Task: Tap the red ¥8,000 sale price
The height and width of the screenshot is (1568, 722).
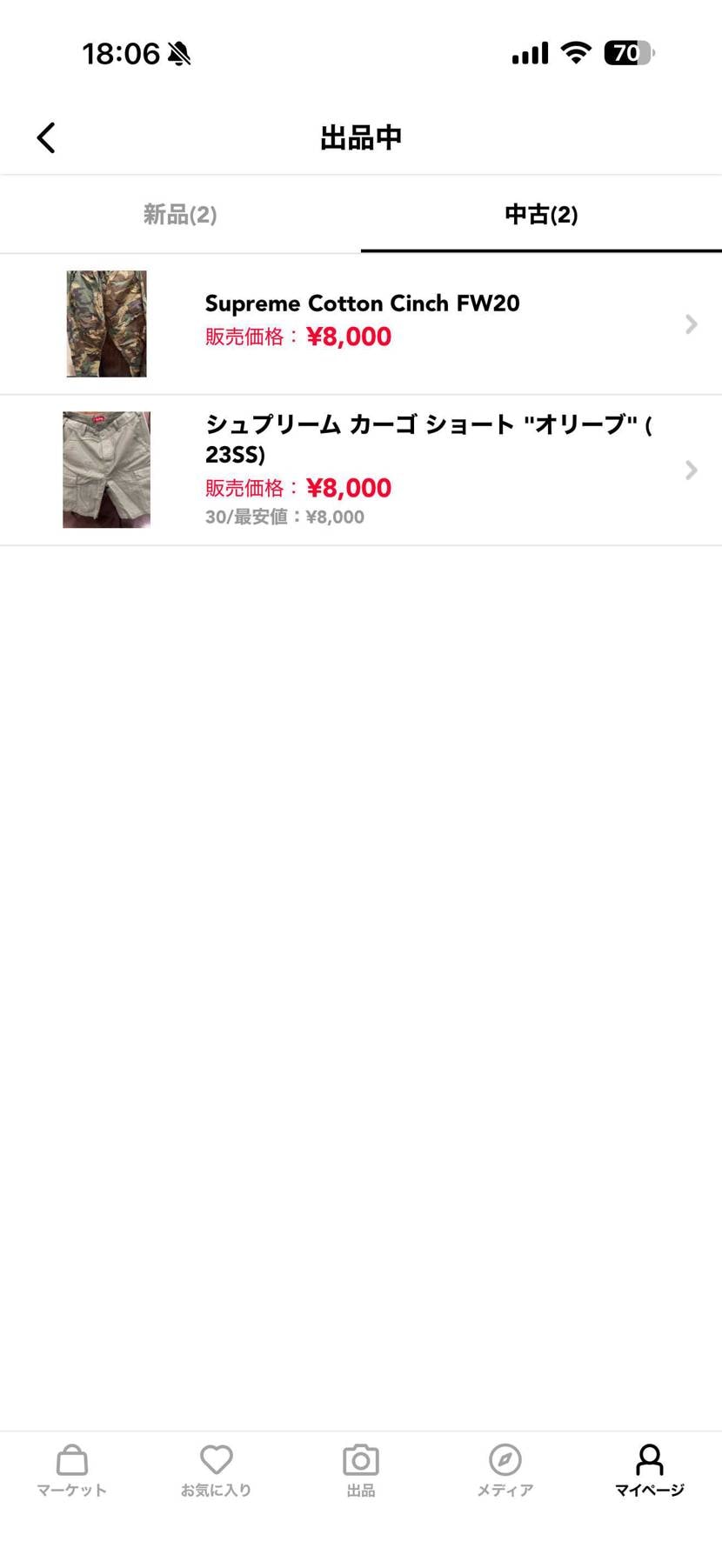Action: (349, 337)
